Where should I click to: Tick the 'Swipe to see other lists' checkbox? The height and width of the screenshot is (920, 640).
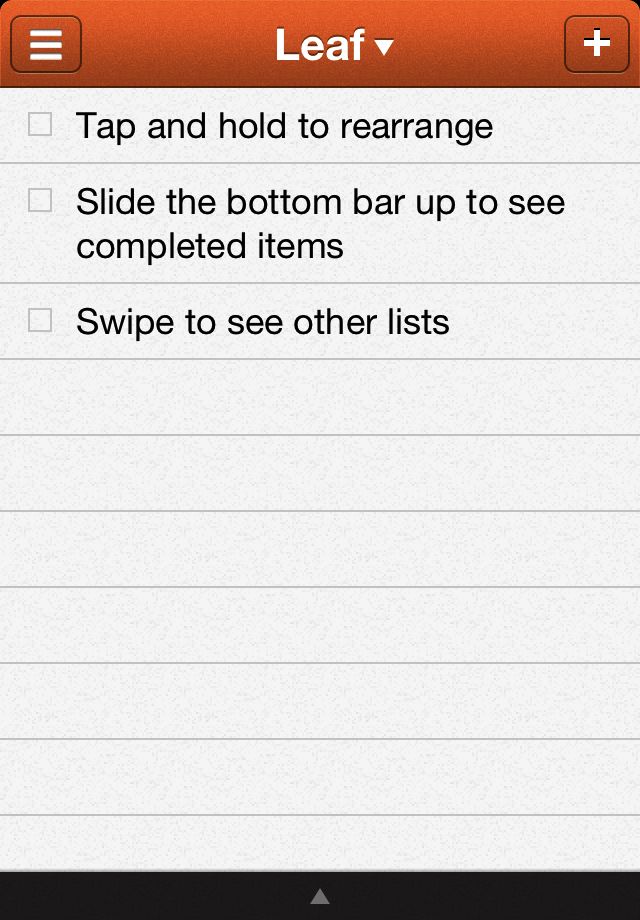coord(40,321)
